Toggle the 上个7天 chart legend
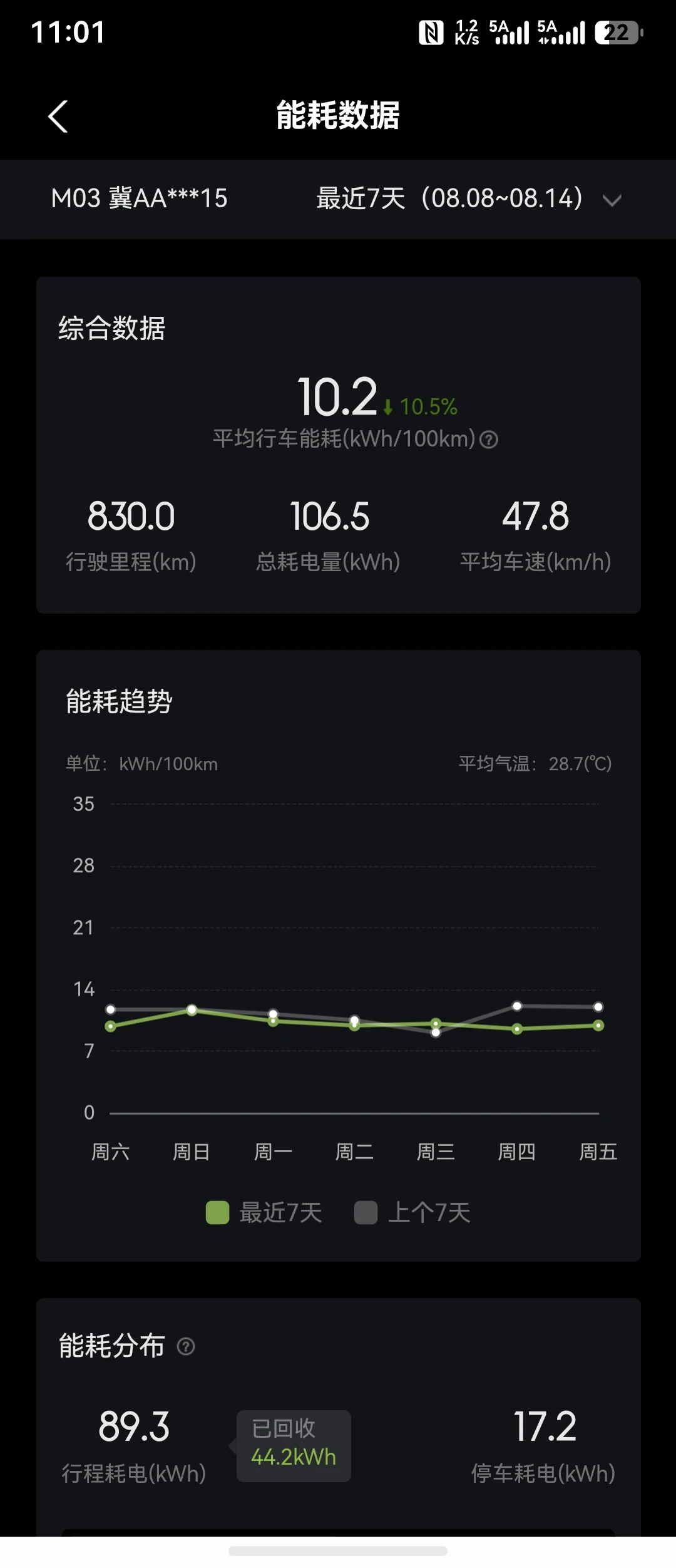This screenshot has width=676, height=1568. (x=412, y=1213)
